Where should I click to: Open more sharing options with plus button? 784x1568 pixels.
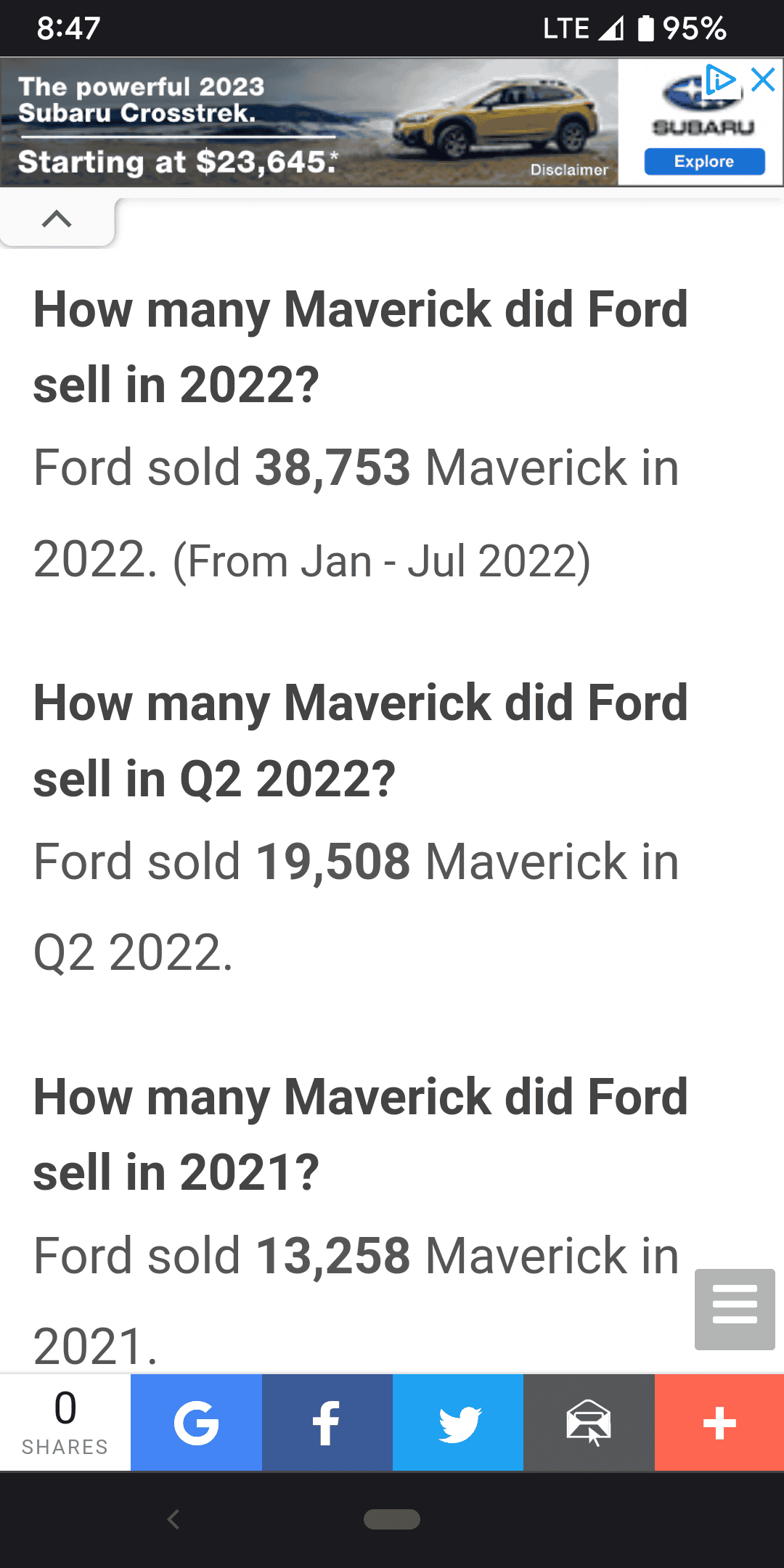(x=719, y=1423)
